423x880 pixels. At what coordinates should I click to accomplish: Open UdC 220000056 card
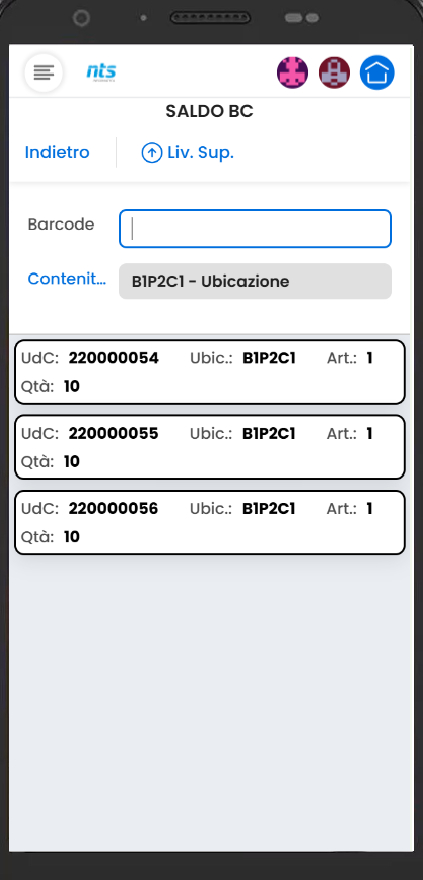[210, 522]
